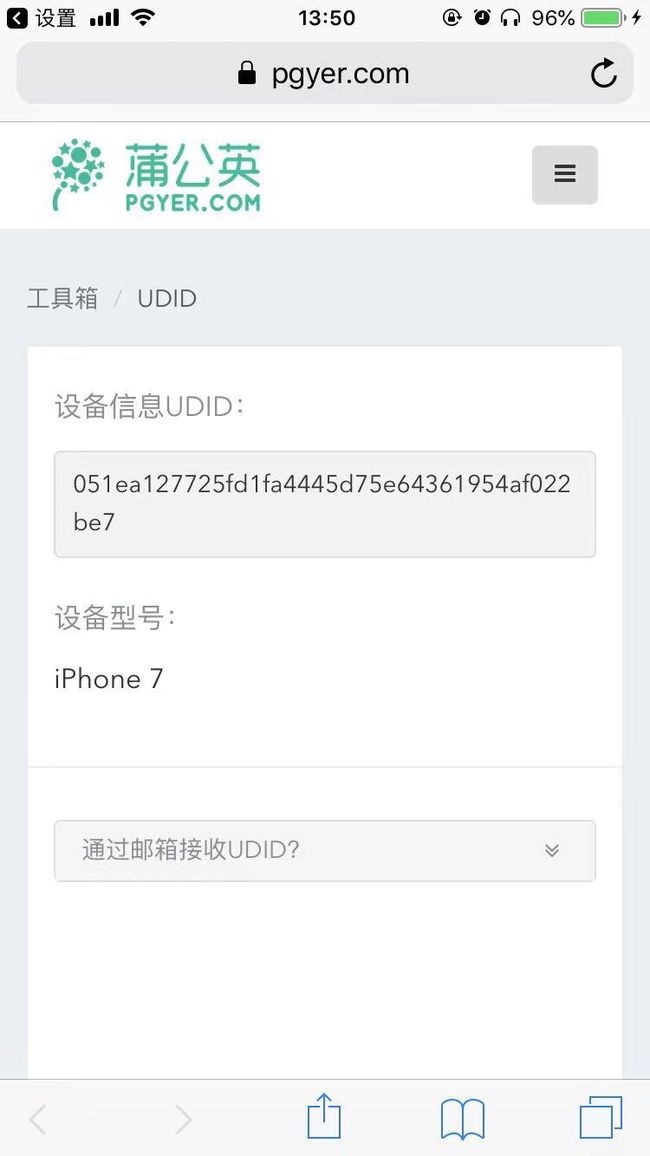Show all open Safari tabs
The image size is (650, 1156).
(601, 1118)
